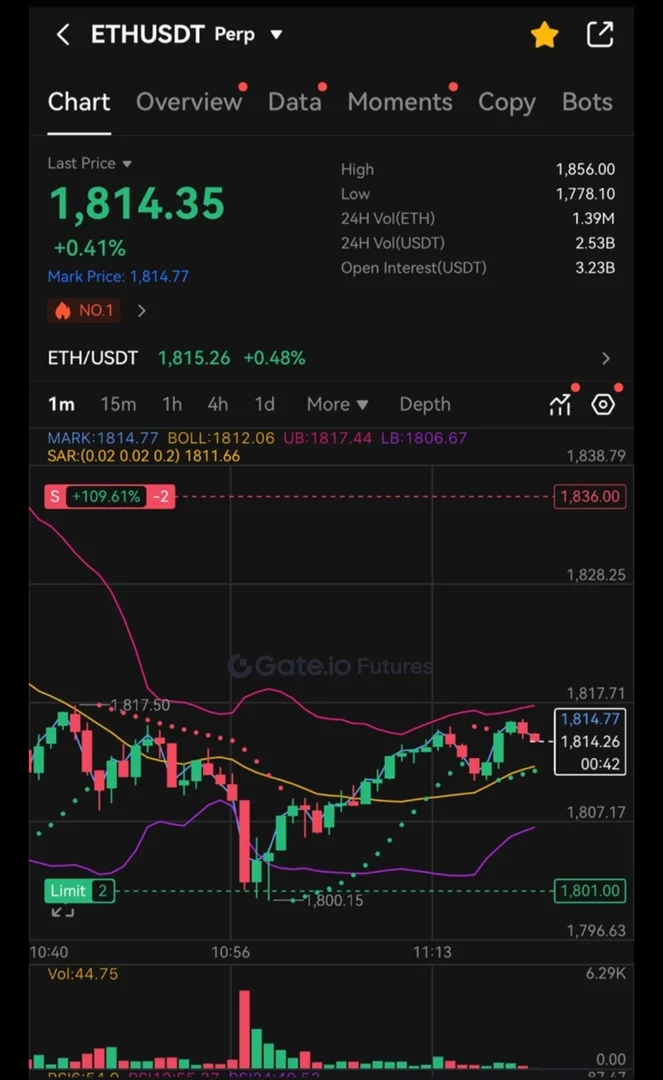
Task: Select the 15m timeframe
Action: click(118, 404)
